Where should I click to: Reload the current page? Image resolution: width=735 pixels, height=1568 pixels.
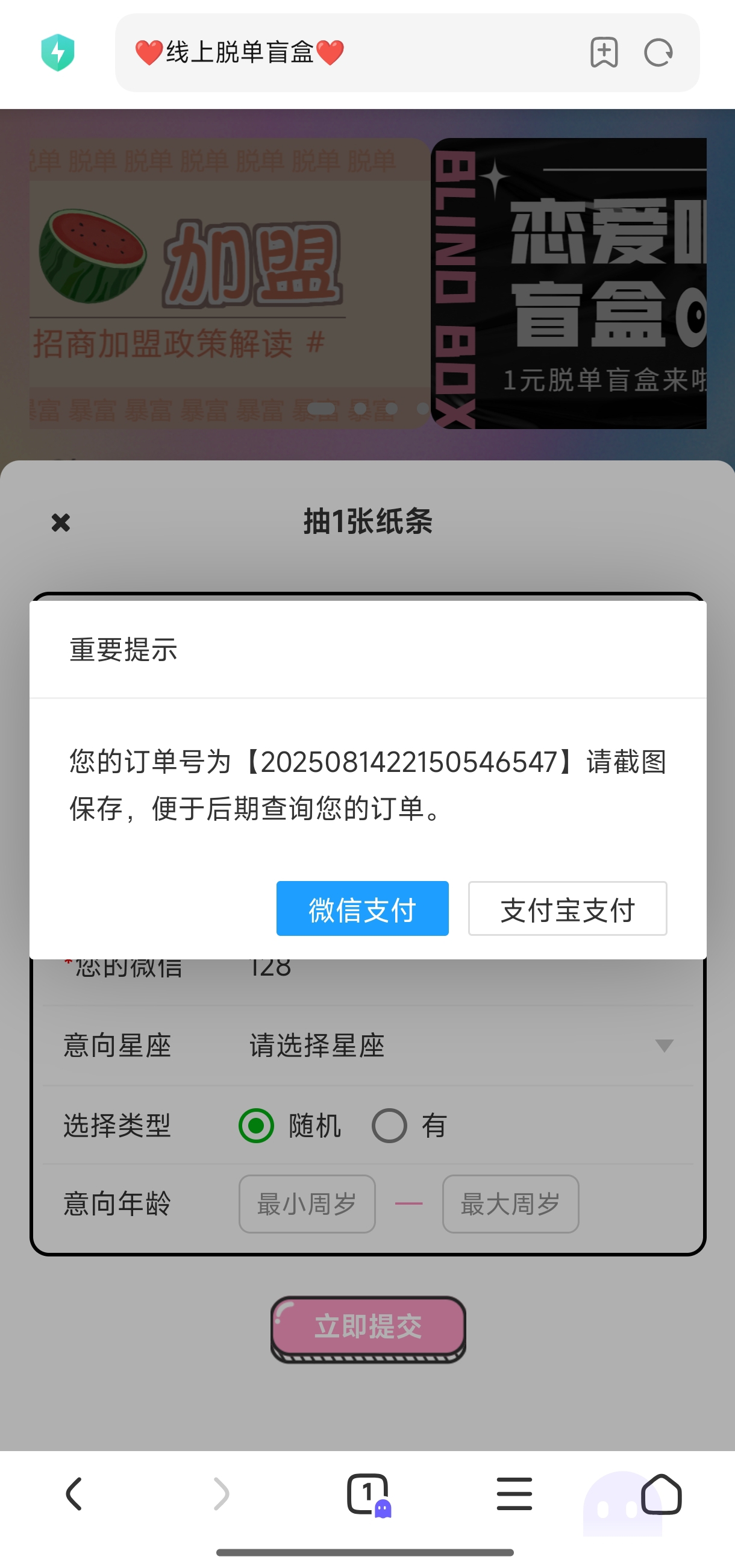(658, 53)
